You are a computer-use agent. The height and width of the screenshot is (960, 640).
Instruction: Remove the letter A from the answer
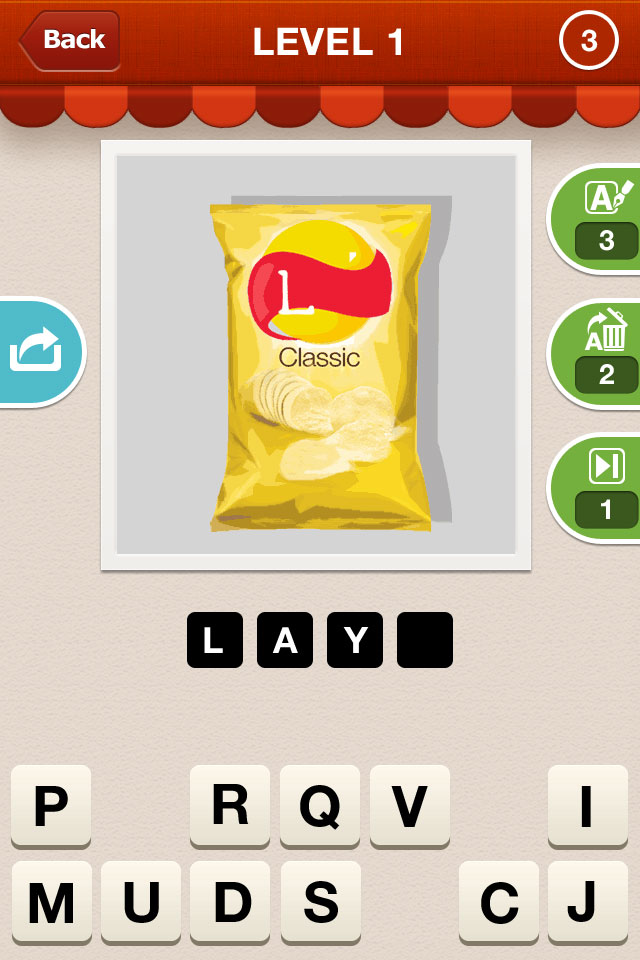click(x=285, y=640)
